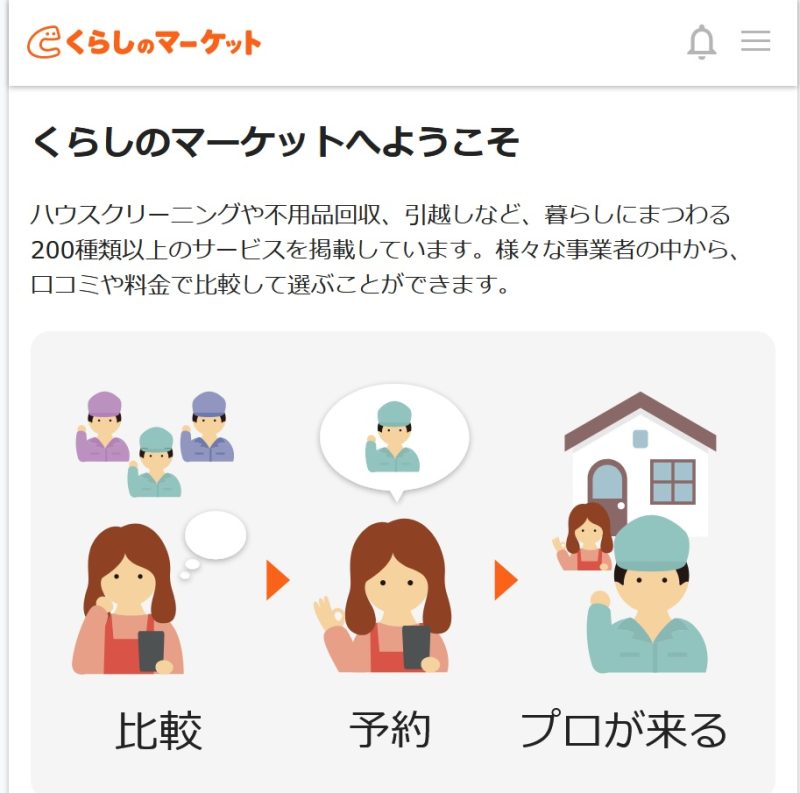Viewport: 800px width, 793px height.
Task: Open the hamburger menu
Action: (x=756, y=41)
